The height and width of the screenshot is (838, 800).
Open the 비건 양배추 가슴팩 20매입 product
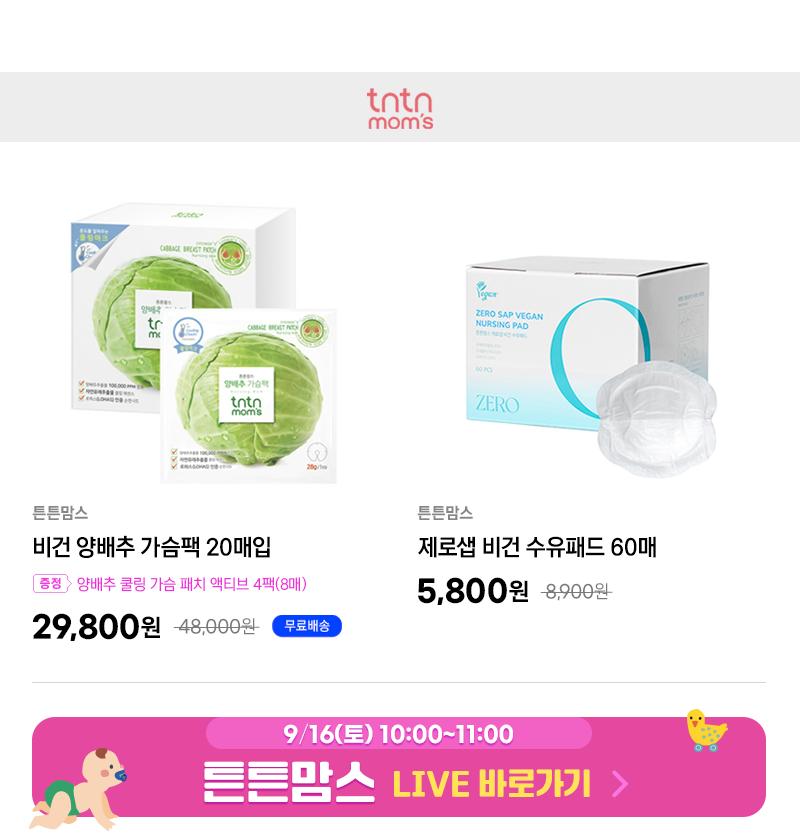(x=152, y=548)
